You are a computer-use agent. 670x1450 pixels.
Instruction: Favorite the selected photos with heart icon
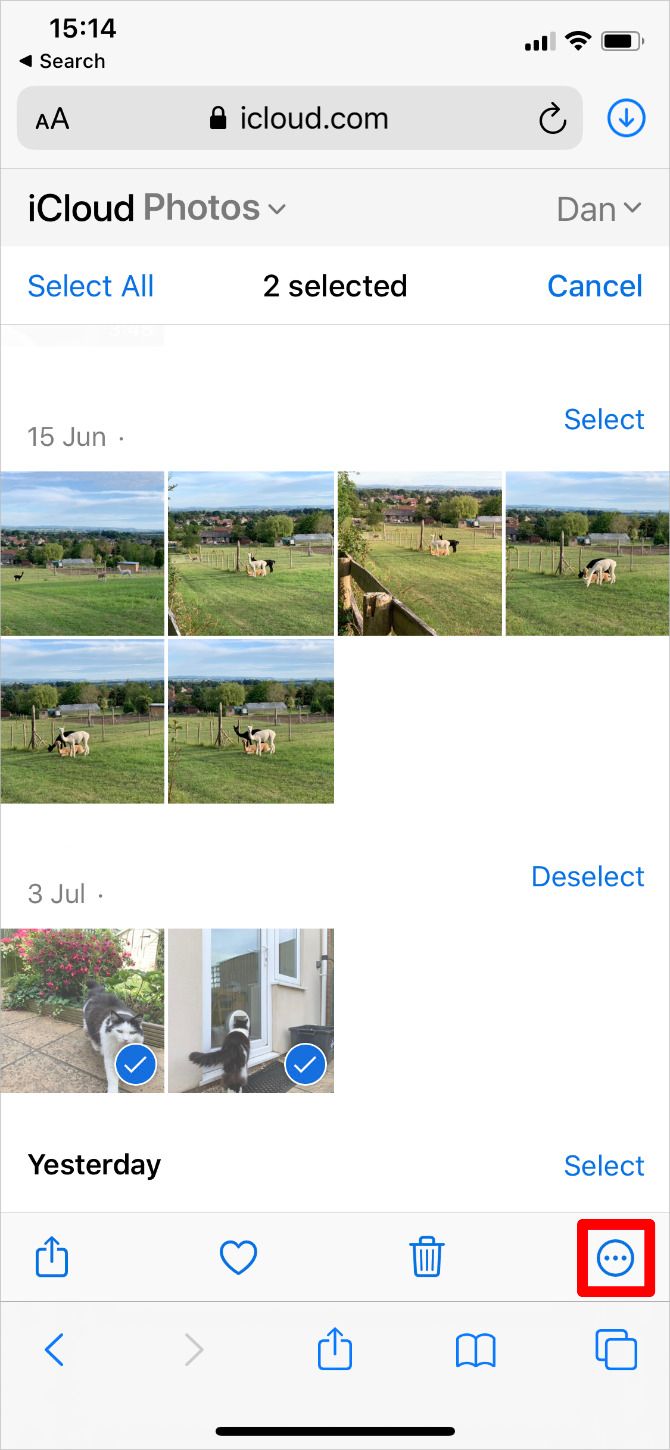(x=238, y=1257)
